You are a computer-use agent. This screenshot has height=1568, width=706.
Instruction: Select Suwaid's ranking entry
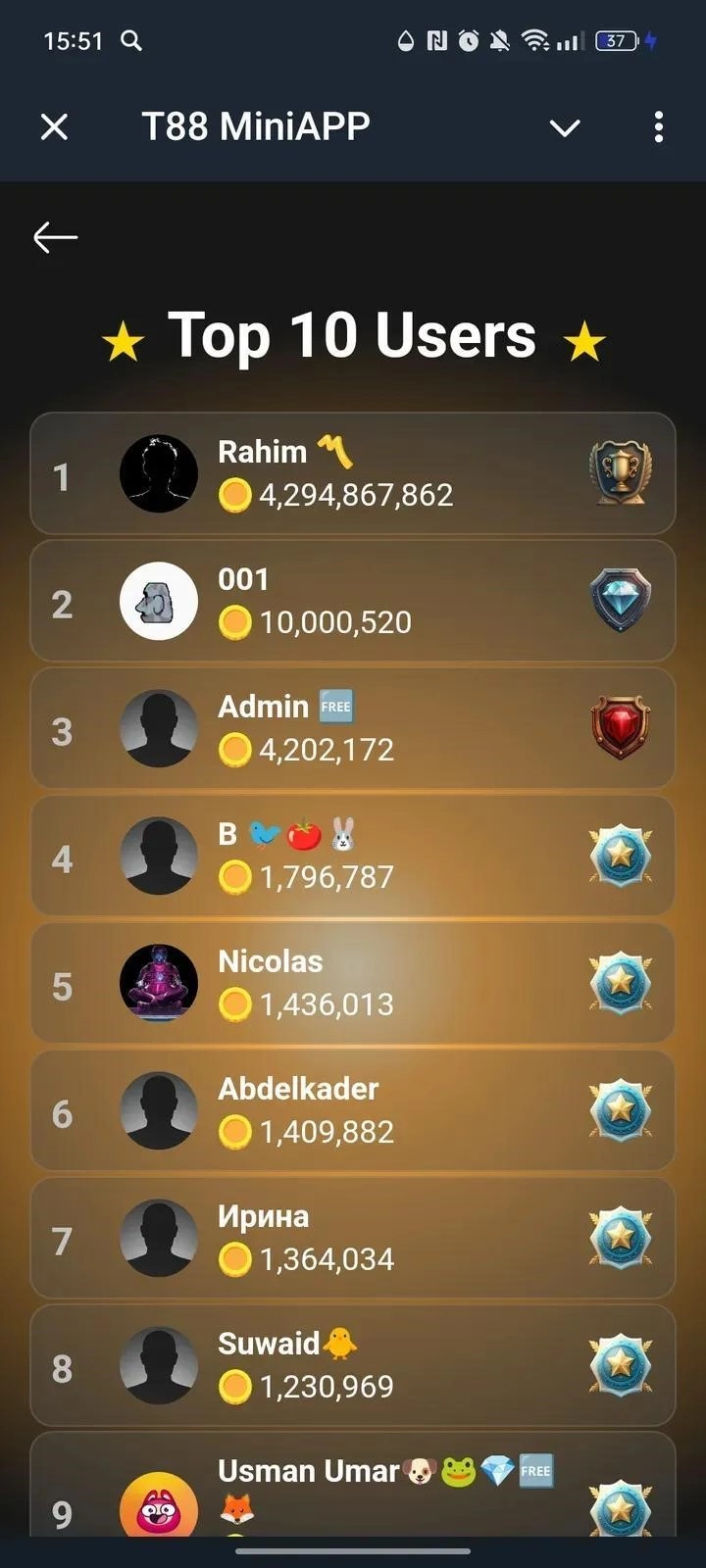click(353, 1366)
